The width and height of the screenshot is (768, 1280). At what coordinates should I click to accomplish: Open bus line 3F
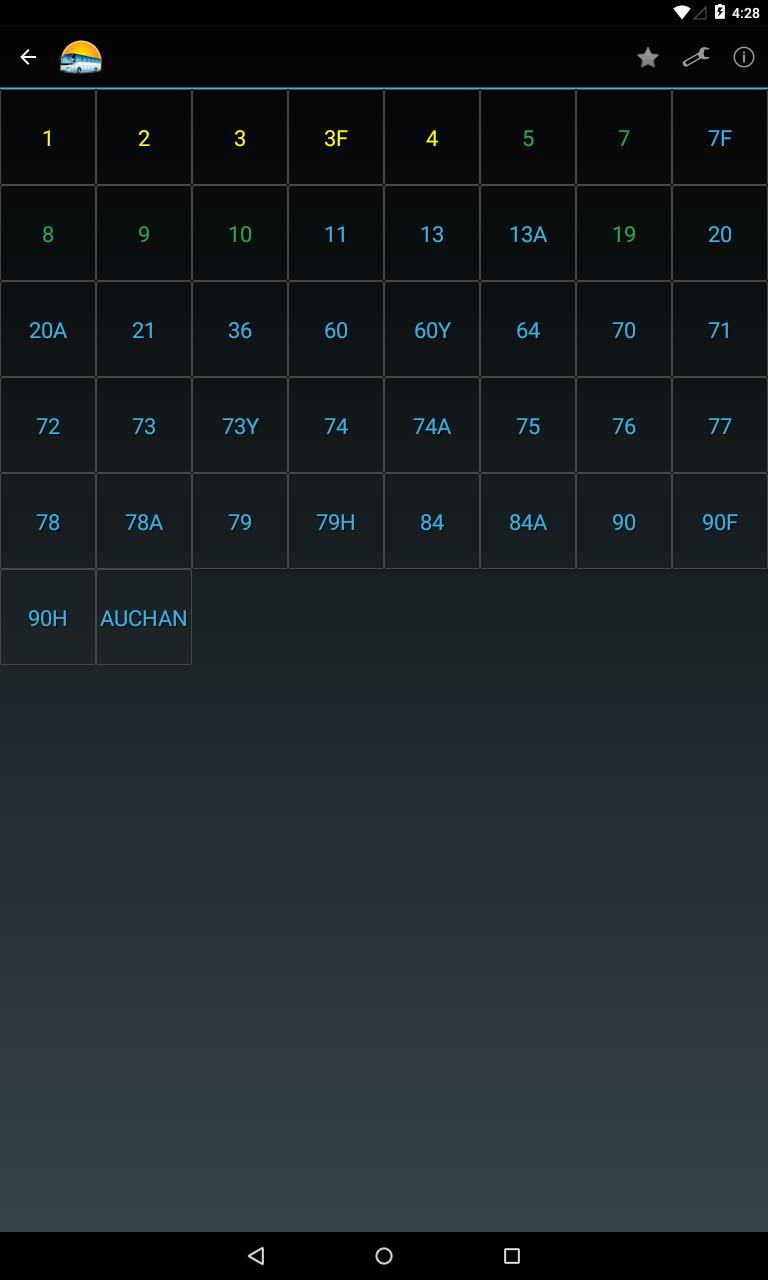[x=336, y=138]
